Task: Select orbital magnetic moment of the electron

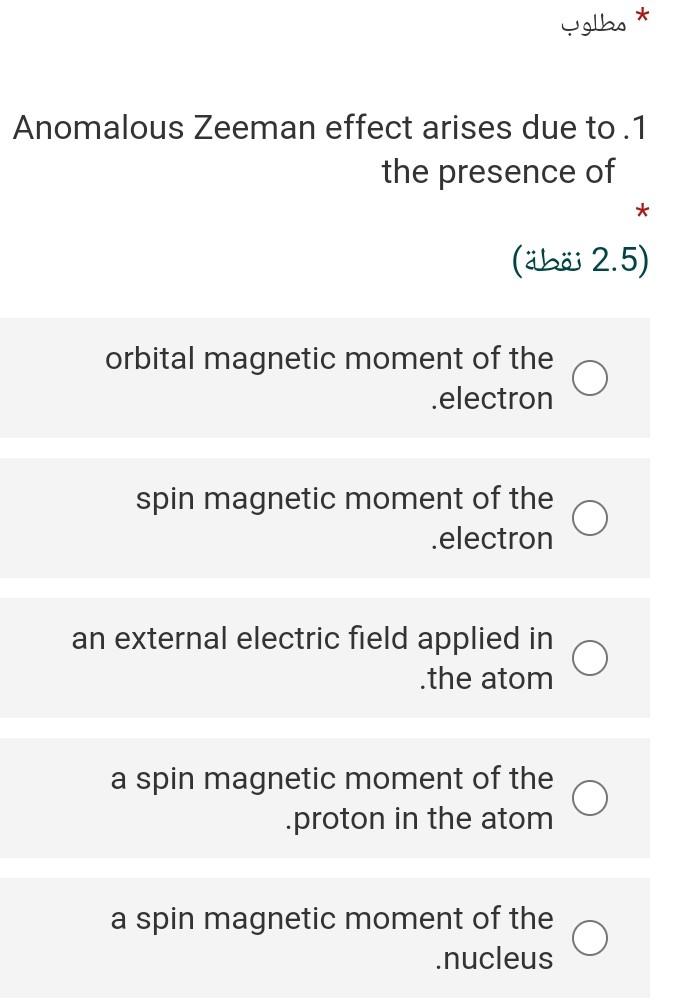Action: click(589, 379)
